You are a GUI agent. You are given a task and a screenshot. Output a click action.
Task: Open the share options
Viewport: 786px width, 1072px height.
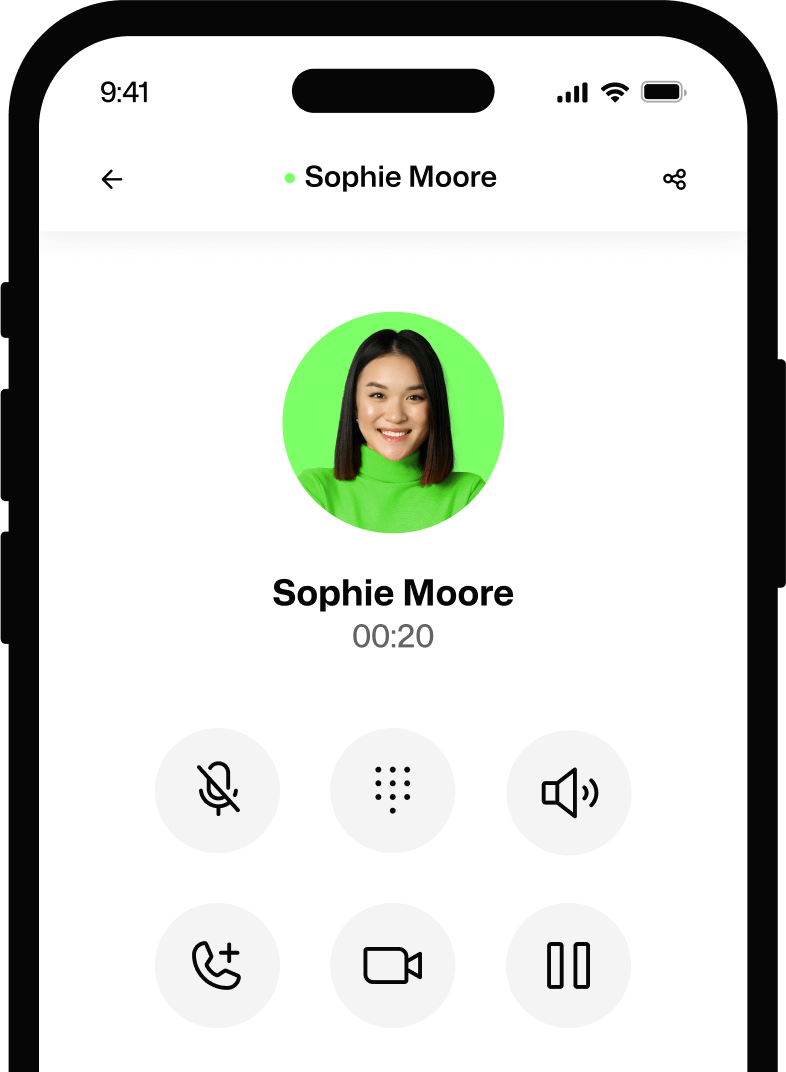point(674,180)
